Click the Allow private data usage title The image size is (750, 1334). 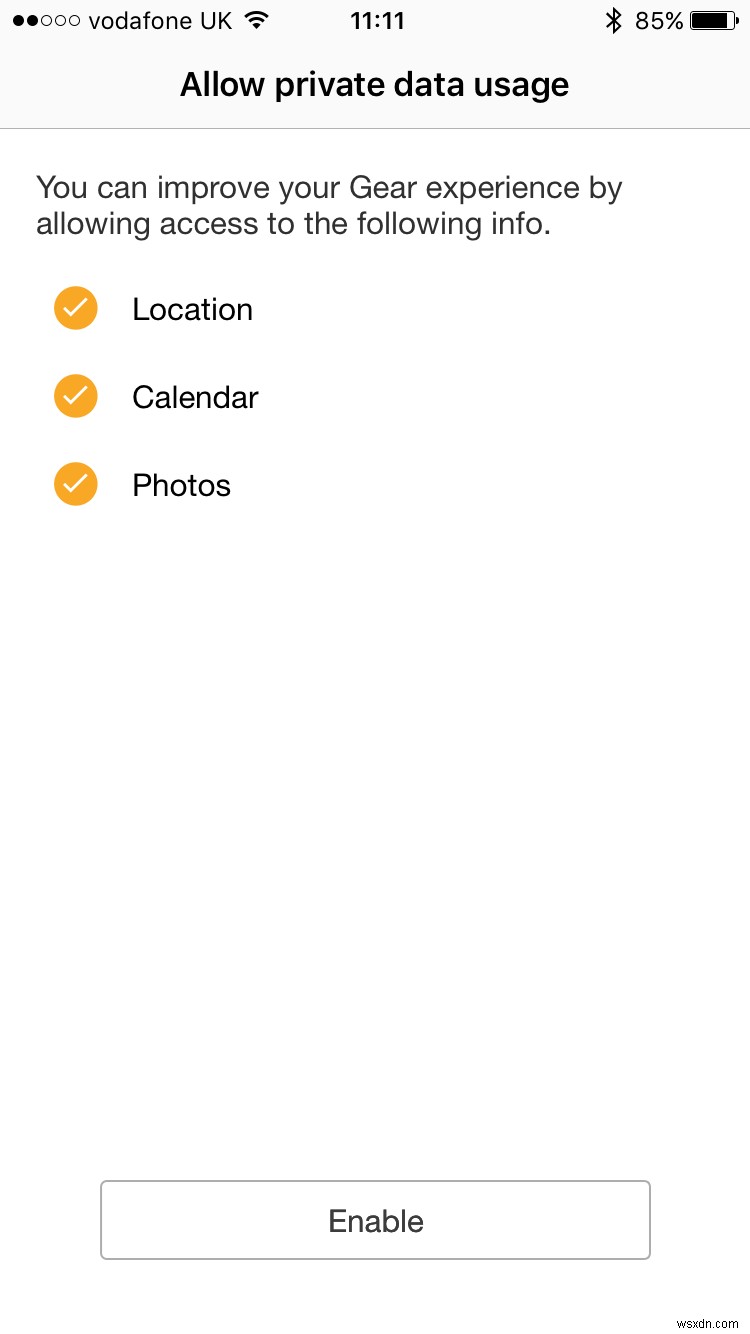(x=374, y=84)
